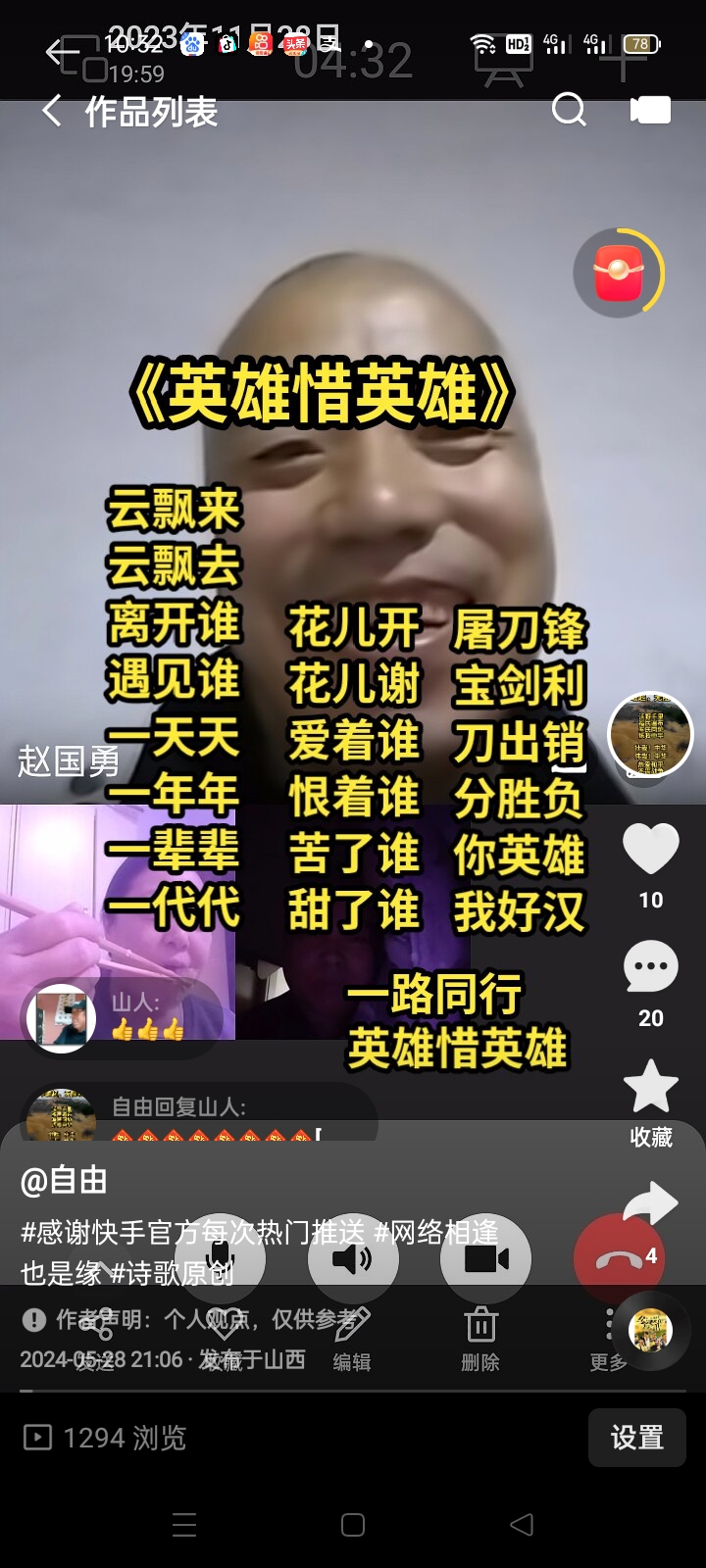Hang up the call with red button
The height and width of the screenshot is (1568, 706).
pos(618,1258)
